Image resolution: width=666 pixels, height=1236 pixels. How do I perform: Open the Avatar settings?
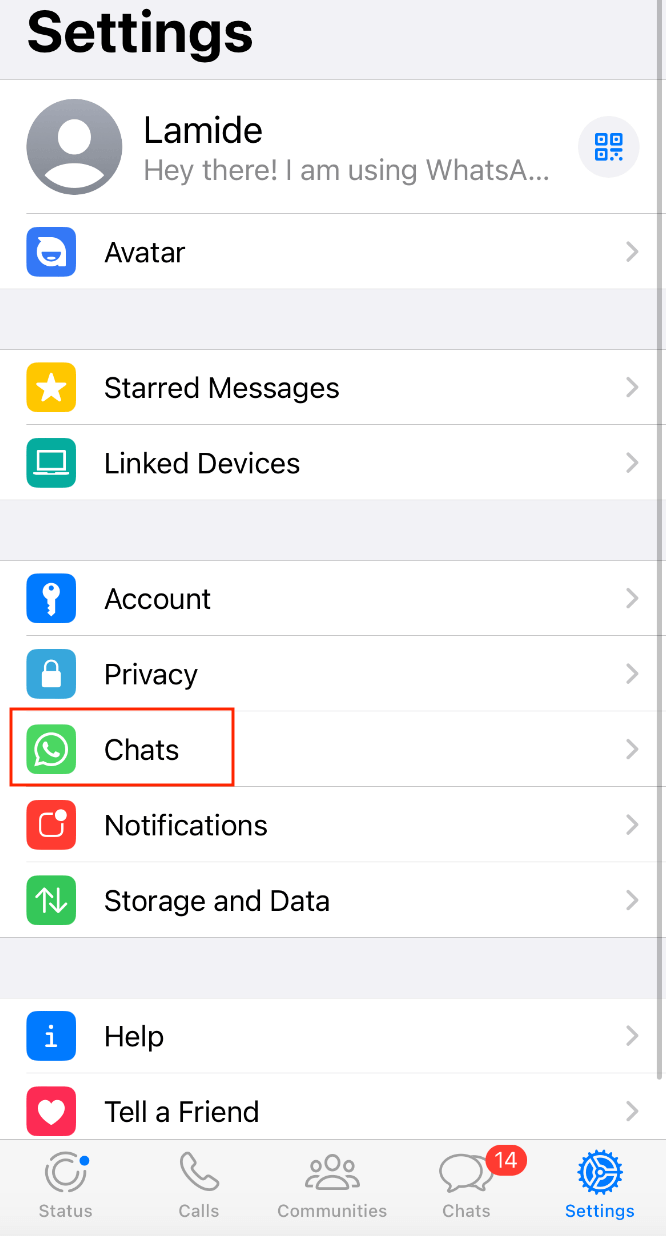pyautogui.click(x=330, y=252)
